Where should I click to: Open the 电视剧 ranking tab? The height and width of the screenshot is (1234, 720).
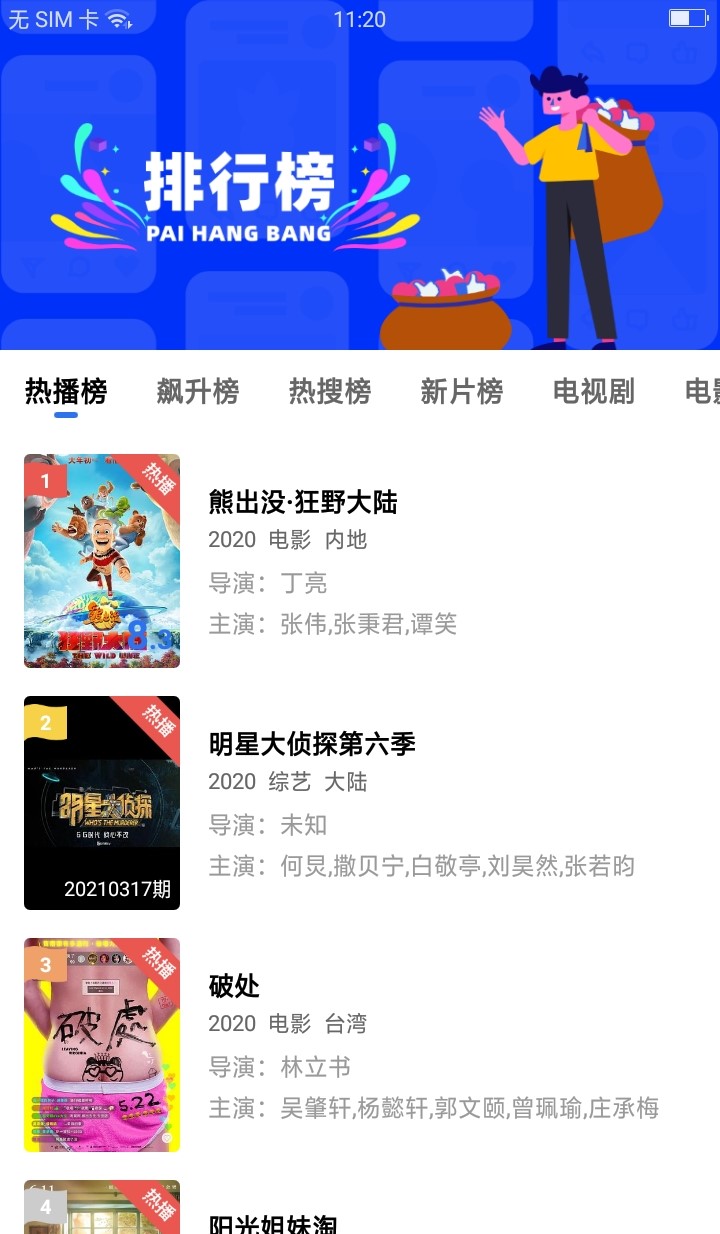[x=591, y=391]
